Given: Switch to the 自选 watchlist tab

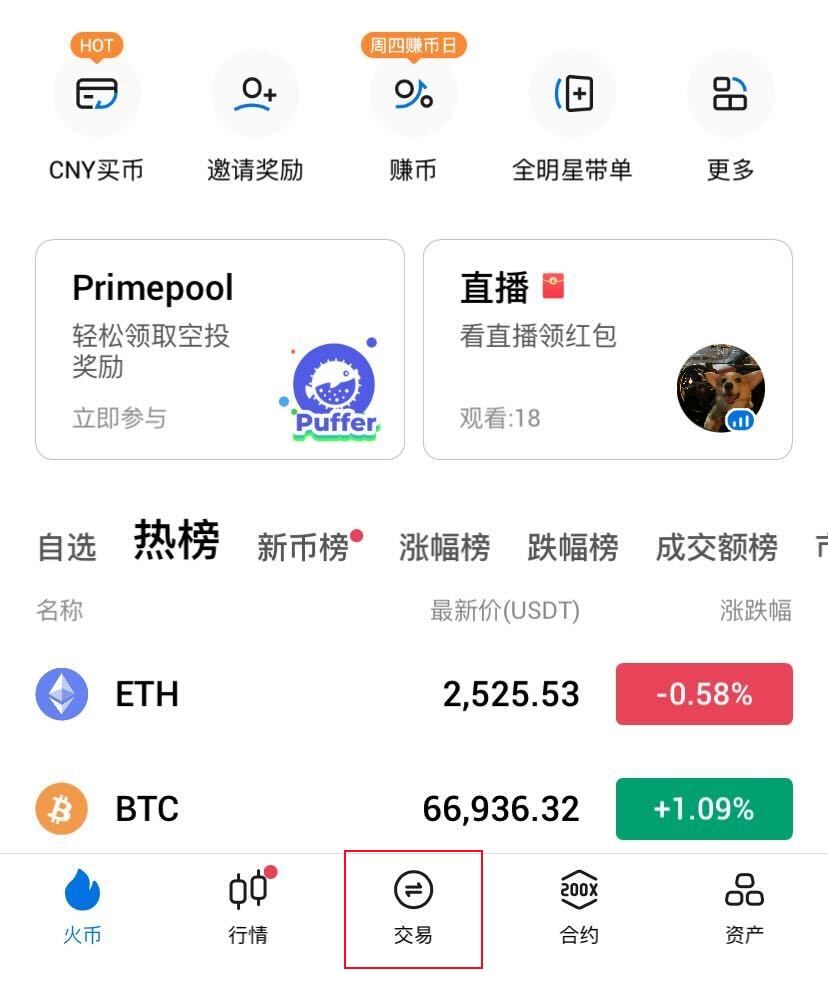Looking at the screenshot, I should 66,545.
